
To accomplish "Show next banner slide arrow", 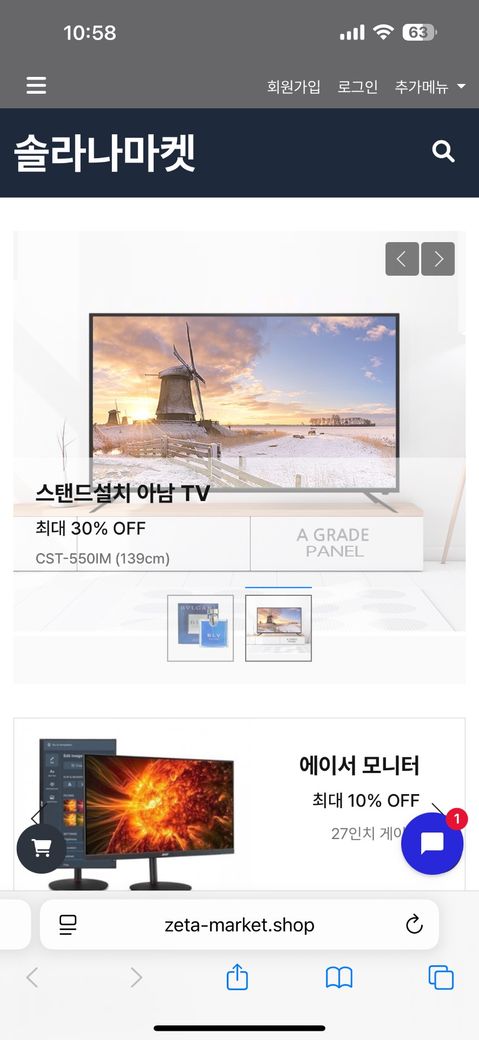I will 438,259.
